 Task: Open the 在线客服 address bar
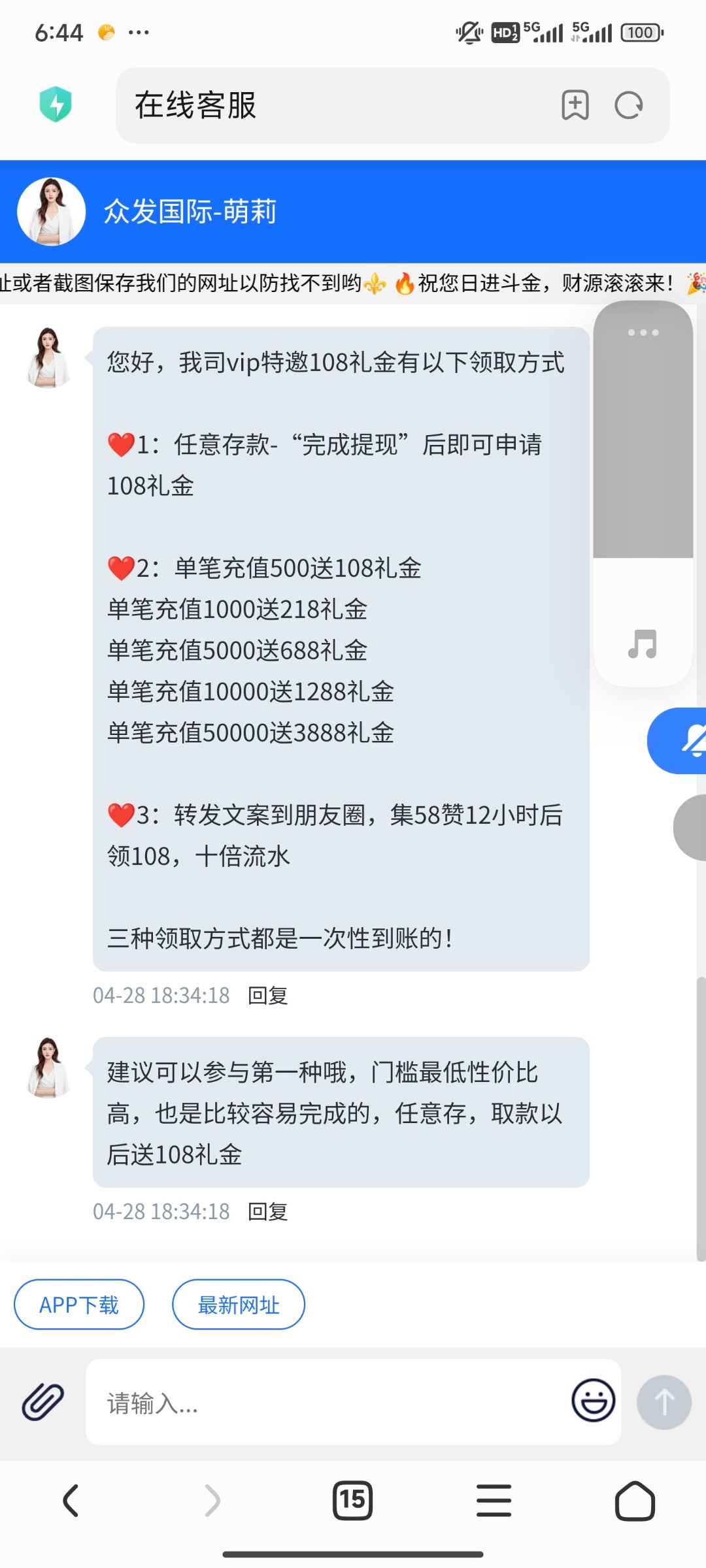tap(327, 105)
